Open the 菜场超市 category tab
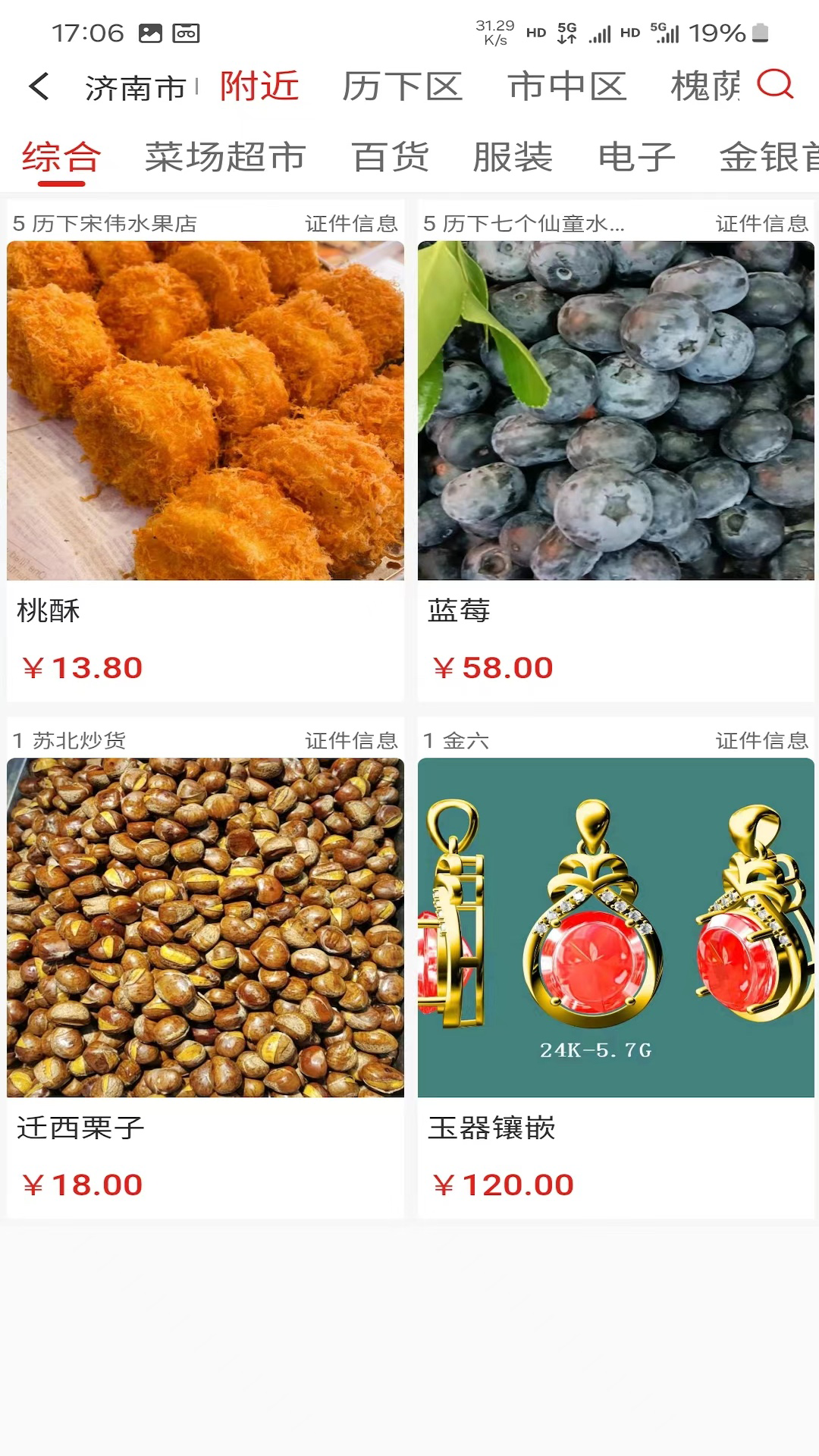This screenshot has width=819, height=1456. tap(225, 157)
